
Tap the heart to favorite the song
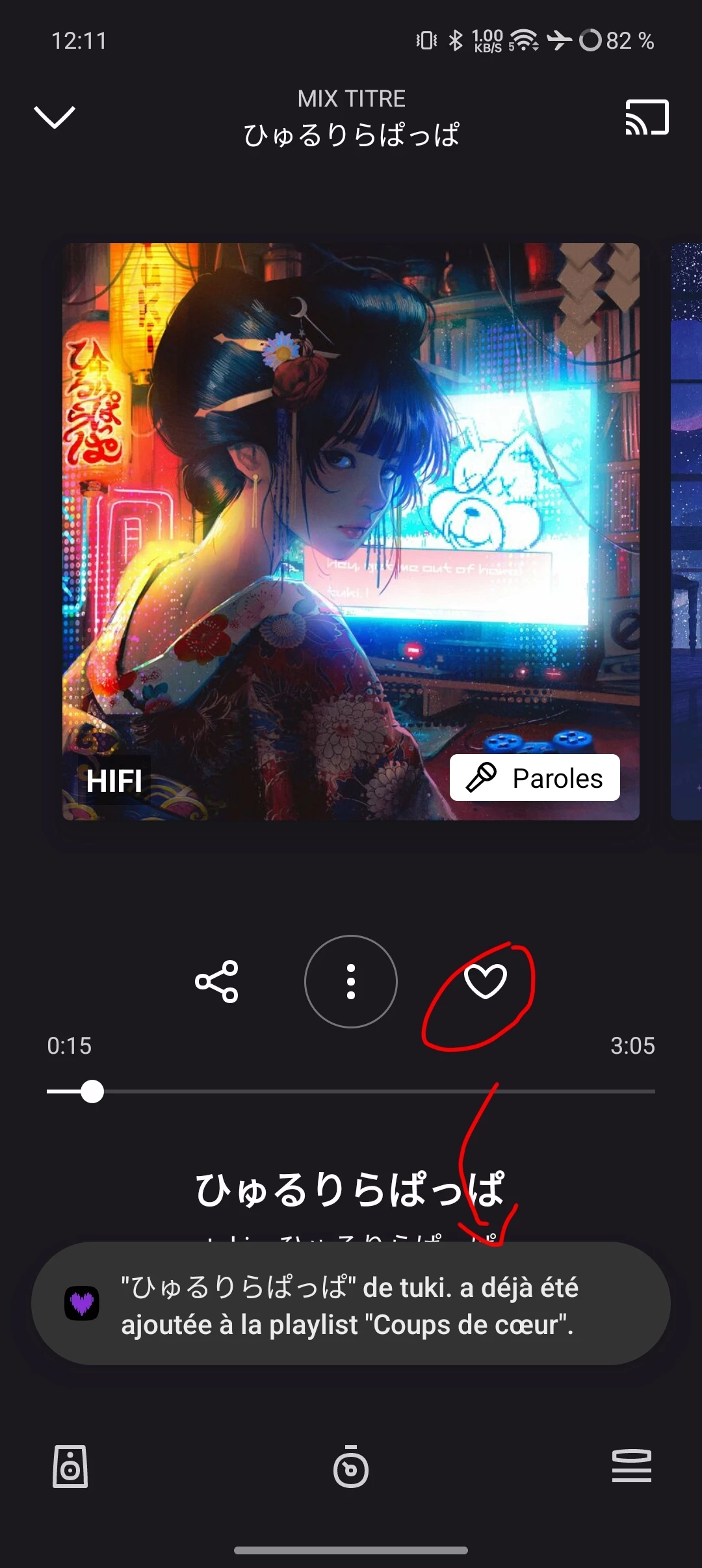(x=485, y=981)
